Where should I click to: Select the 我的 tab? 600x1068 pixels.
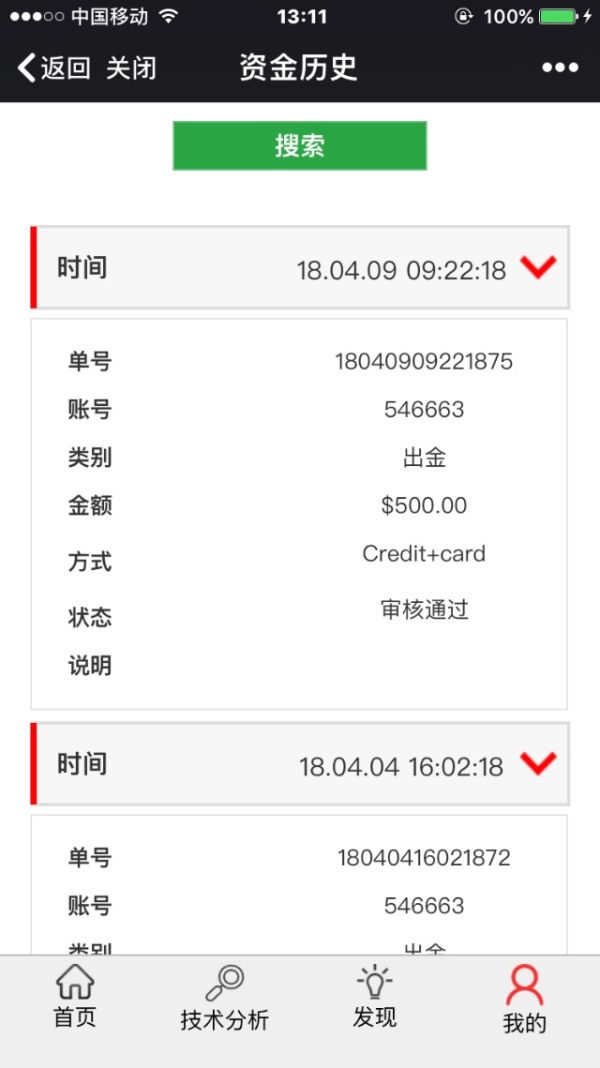tap(524, 998)
